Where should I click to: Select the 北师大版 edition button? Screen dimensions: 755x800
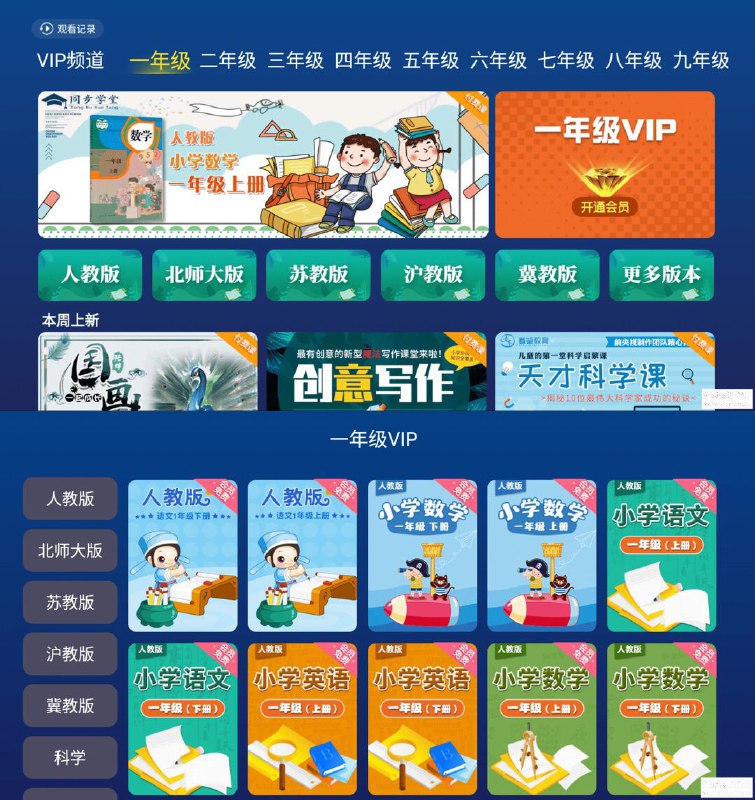(203, 275)
